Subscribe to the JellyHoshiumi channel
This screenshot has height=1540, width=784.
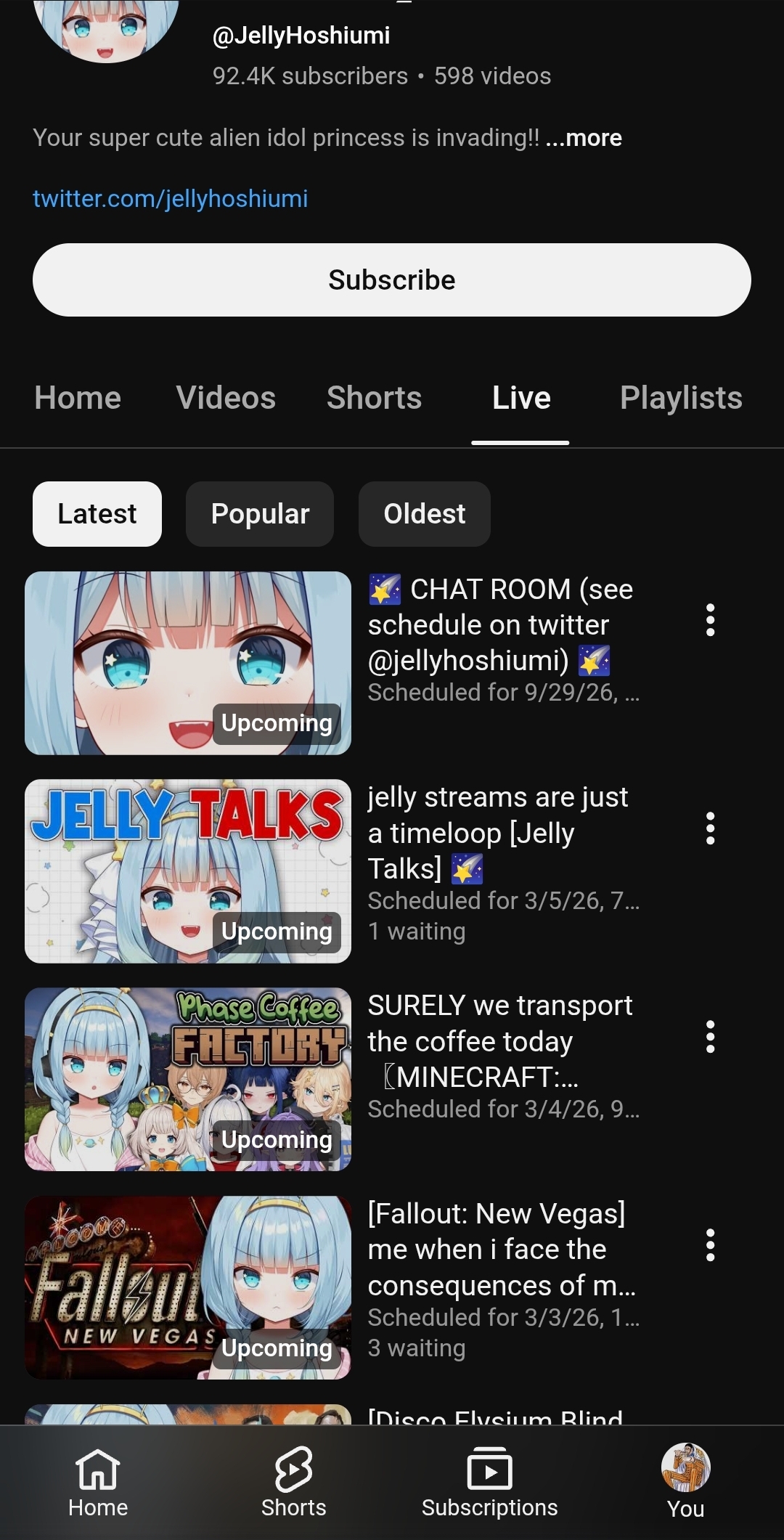click(392, 280)
